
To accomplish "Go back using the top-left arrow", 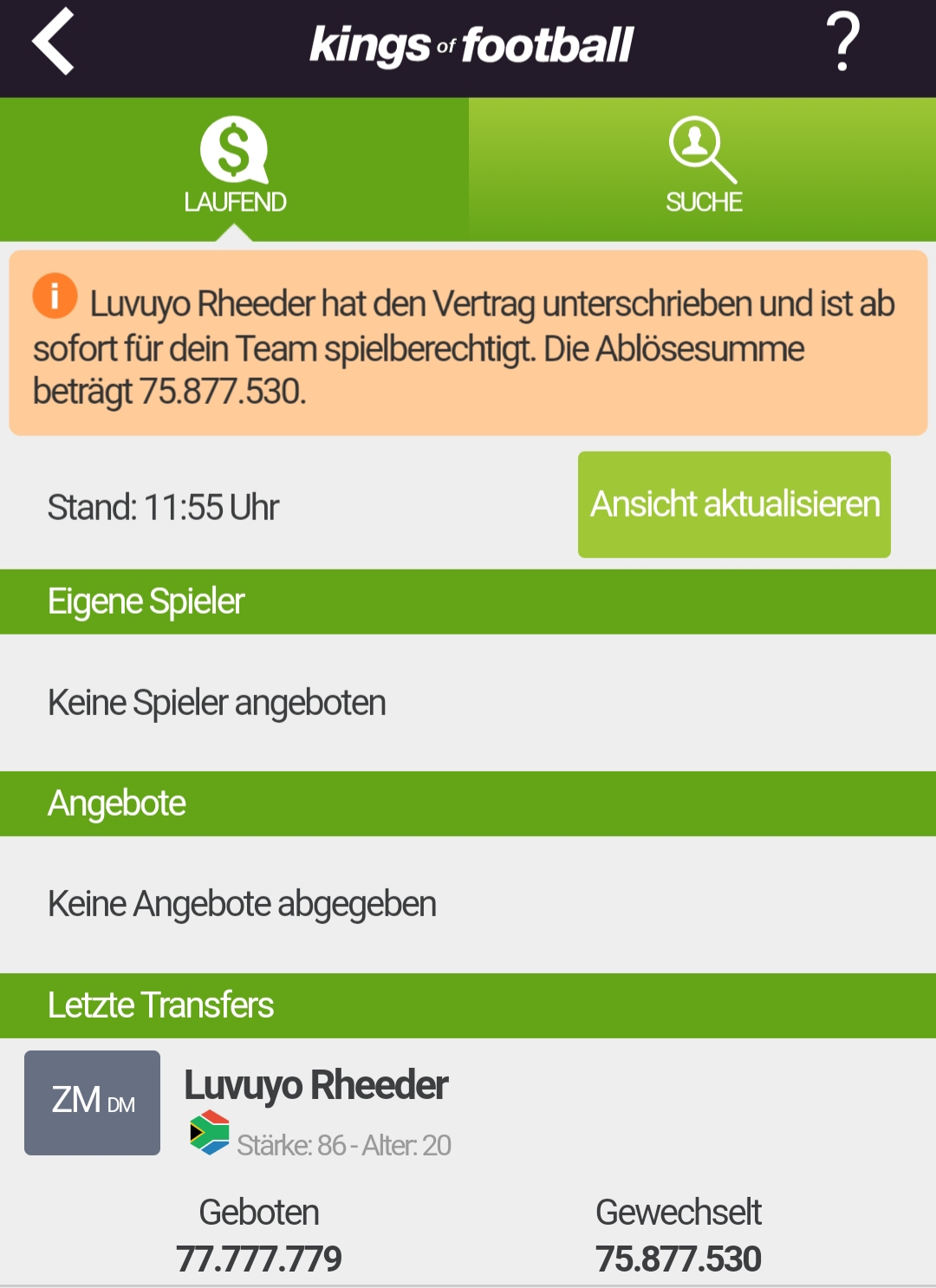I will click(54, 43).
